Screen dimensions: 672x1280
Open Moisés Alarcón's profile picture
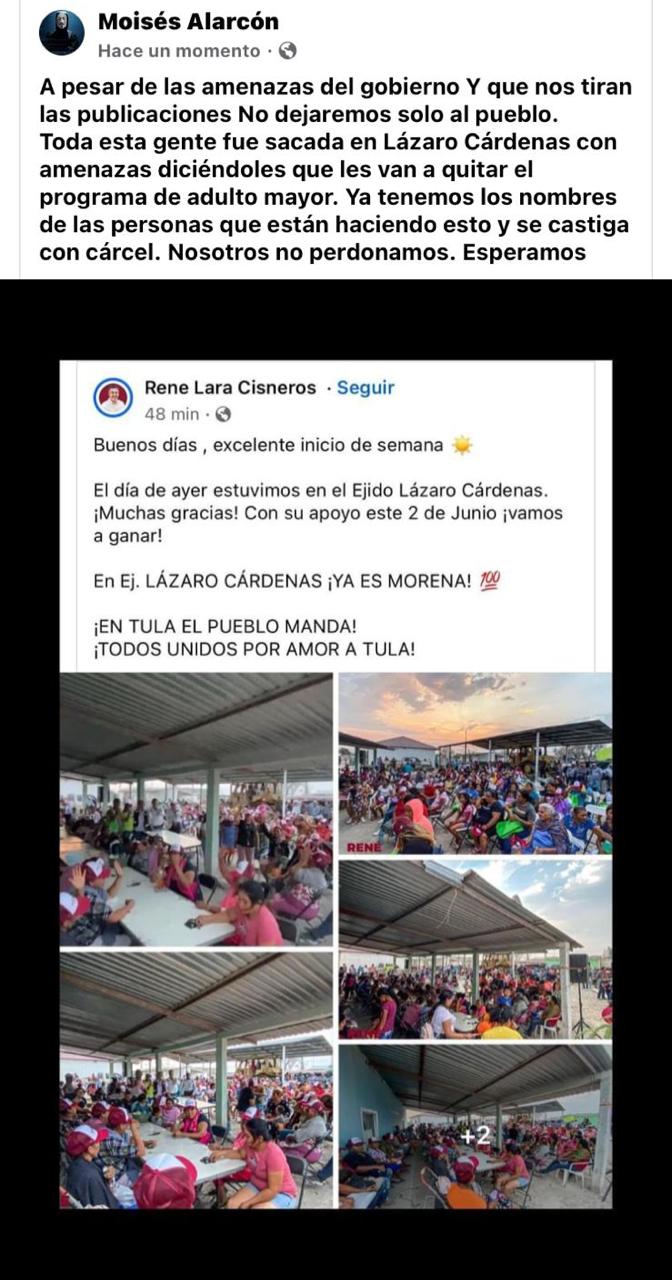pos(61,33)
